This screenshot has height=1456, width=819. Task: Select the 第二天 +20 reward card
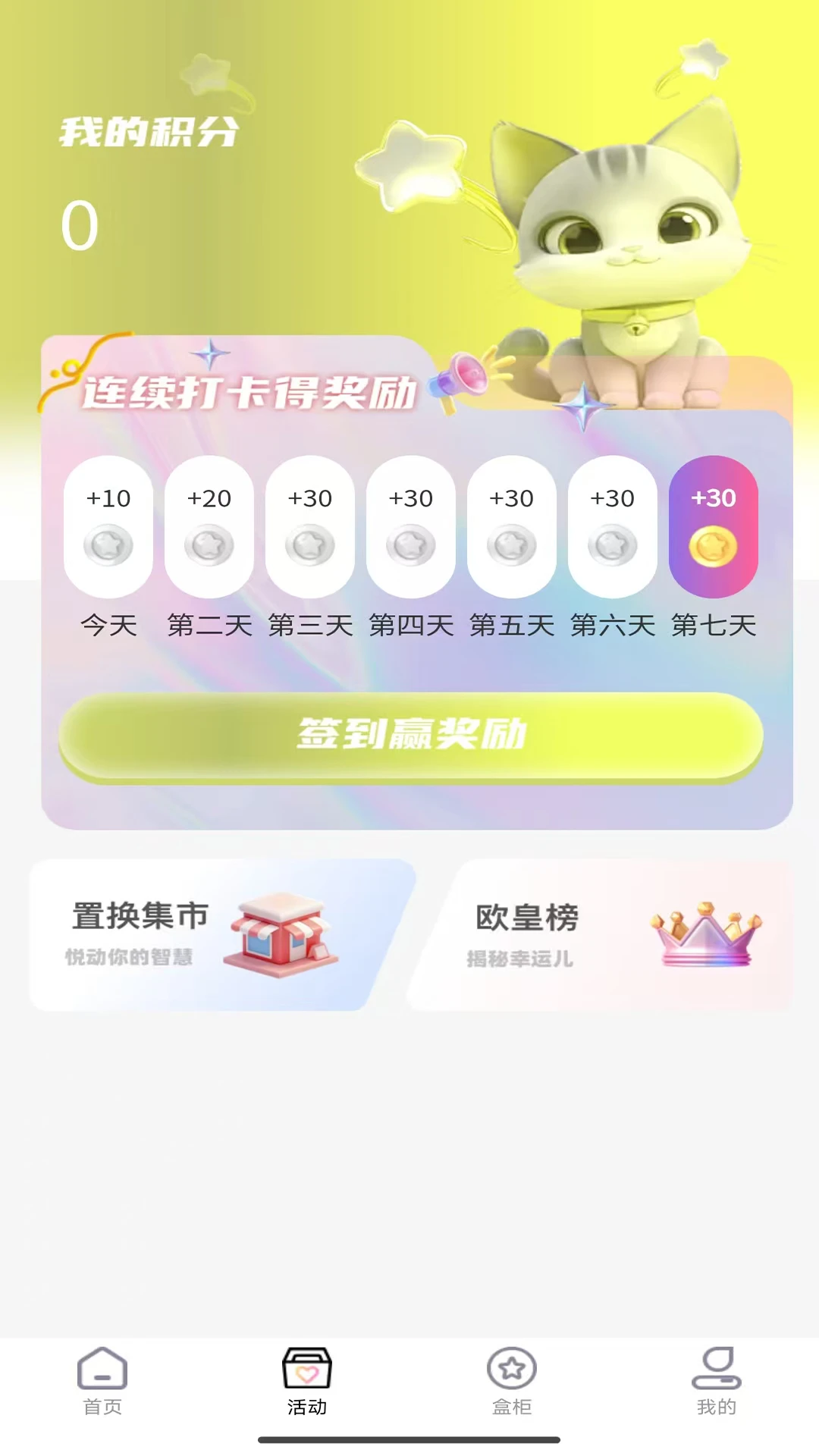click(209, 529)
